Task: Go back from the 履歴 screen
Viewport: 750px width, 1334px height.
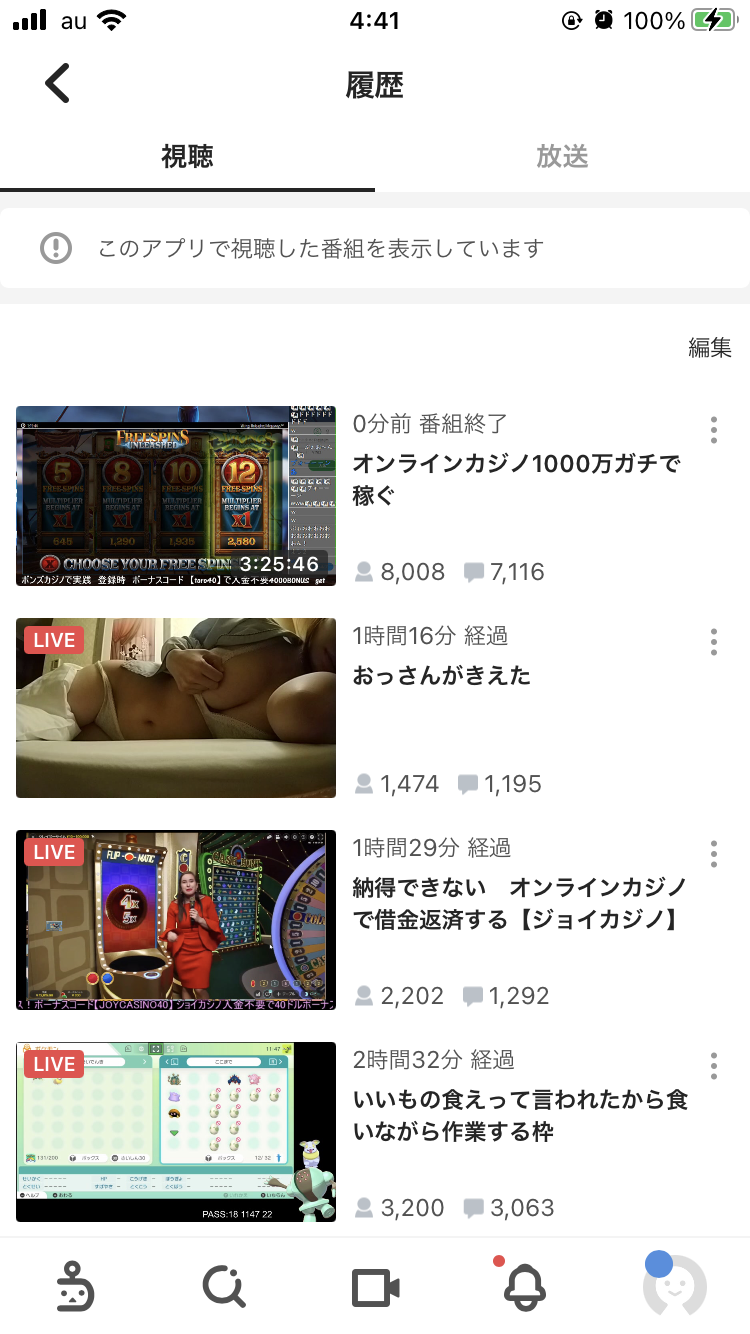Action: (58, 84)
